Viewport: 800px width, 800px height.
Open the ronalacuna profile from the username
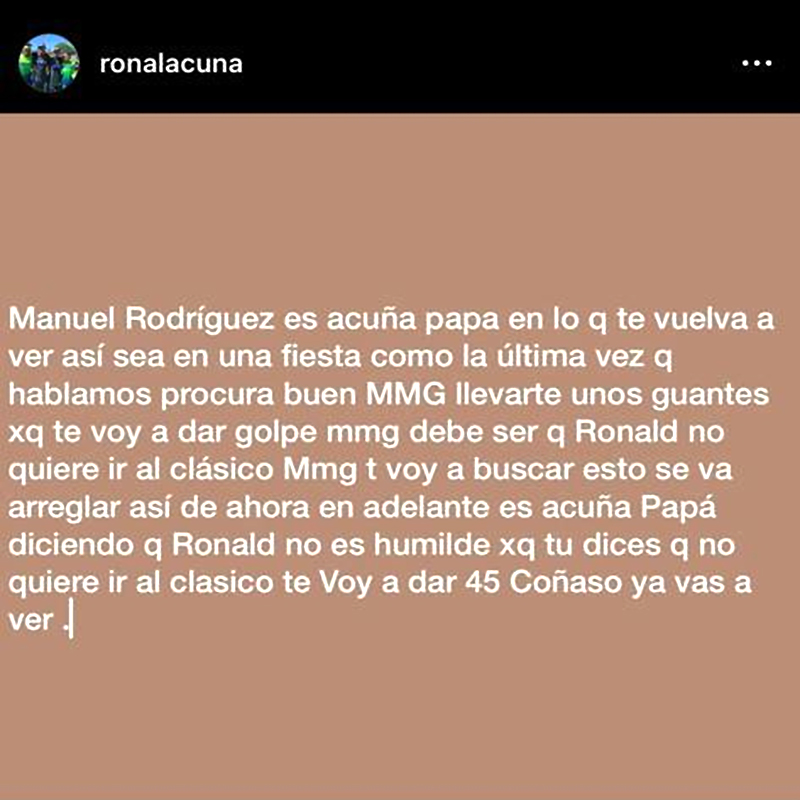tap(171, 63)
